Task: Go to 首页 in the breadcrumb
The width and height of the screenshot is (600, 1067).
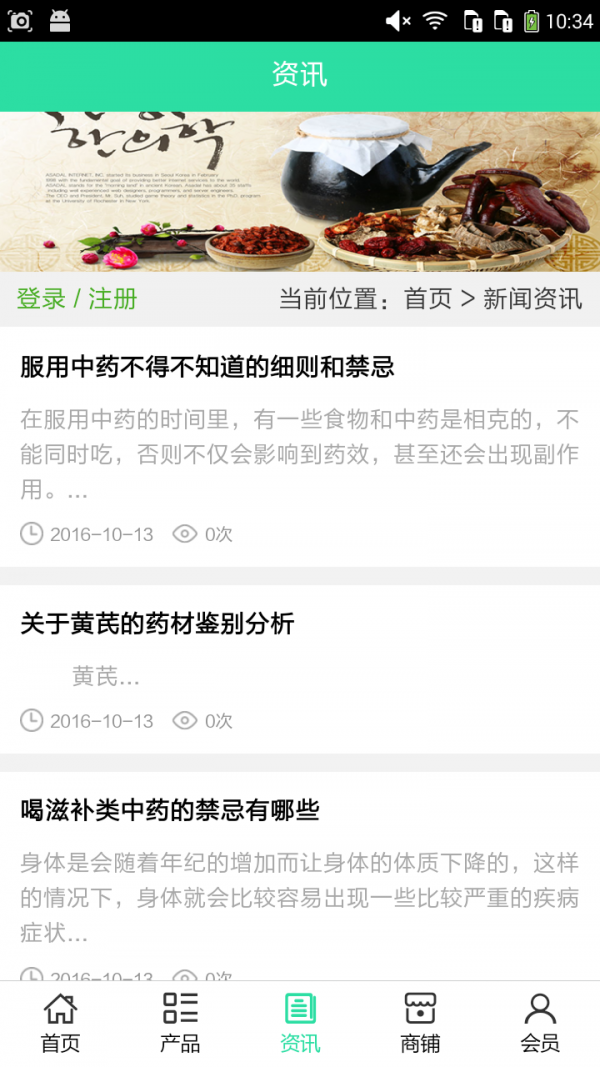Action: (x=427, y=299)
